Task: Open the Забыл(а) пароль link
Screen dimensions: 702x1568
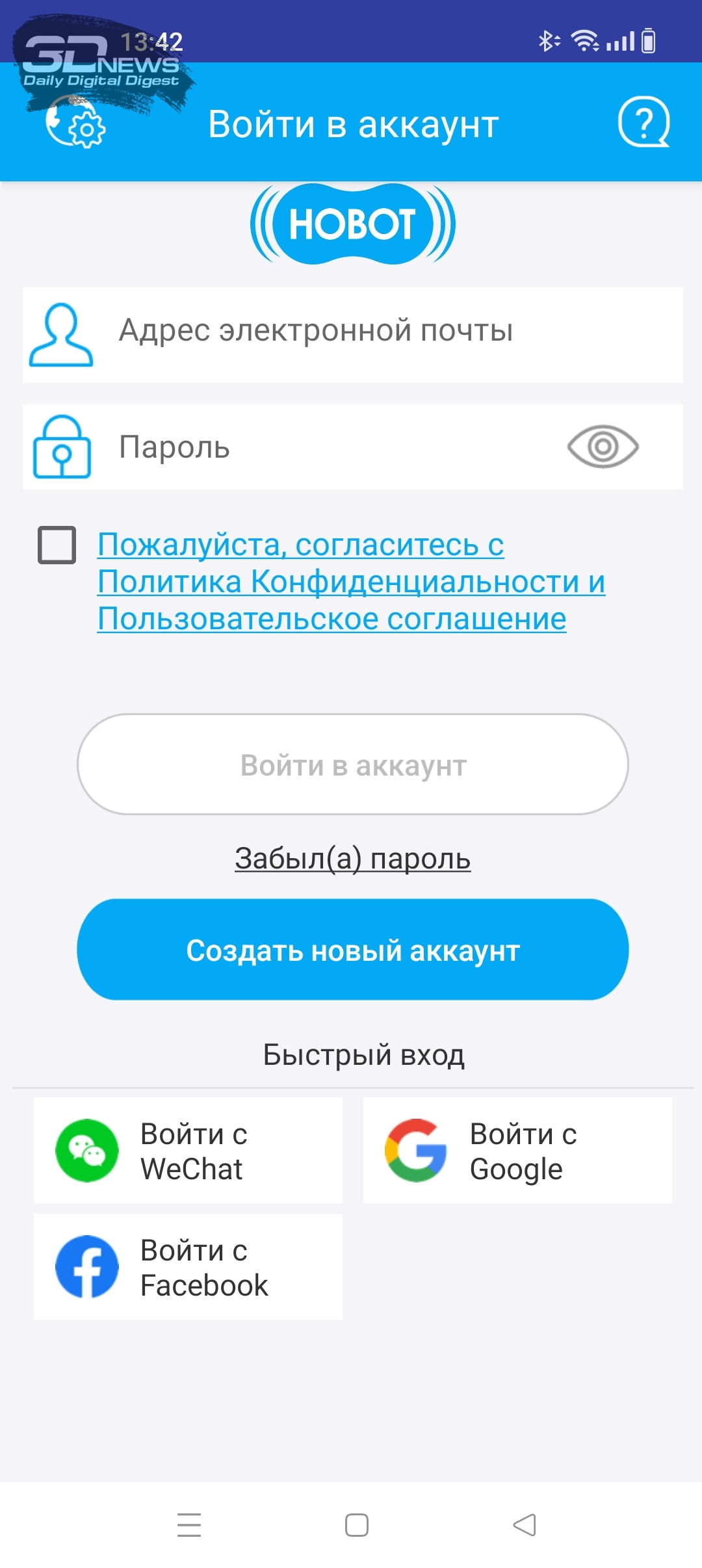Action: (x=353, y=858)
